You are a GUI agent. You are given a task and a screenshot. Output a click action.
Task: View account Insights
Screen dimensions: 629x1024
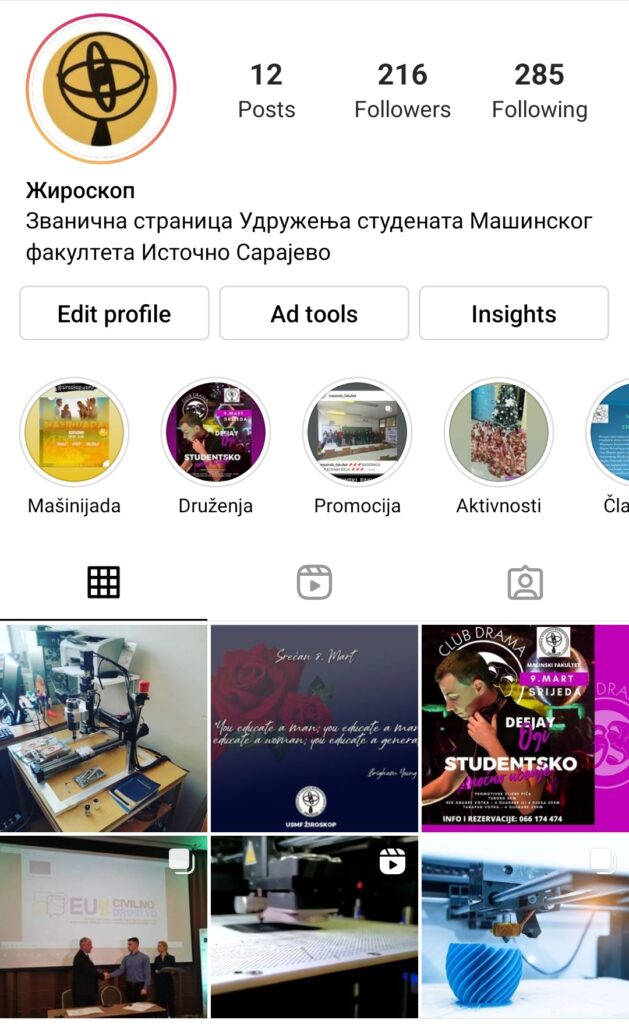tap(514, 313)
